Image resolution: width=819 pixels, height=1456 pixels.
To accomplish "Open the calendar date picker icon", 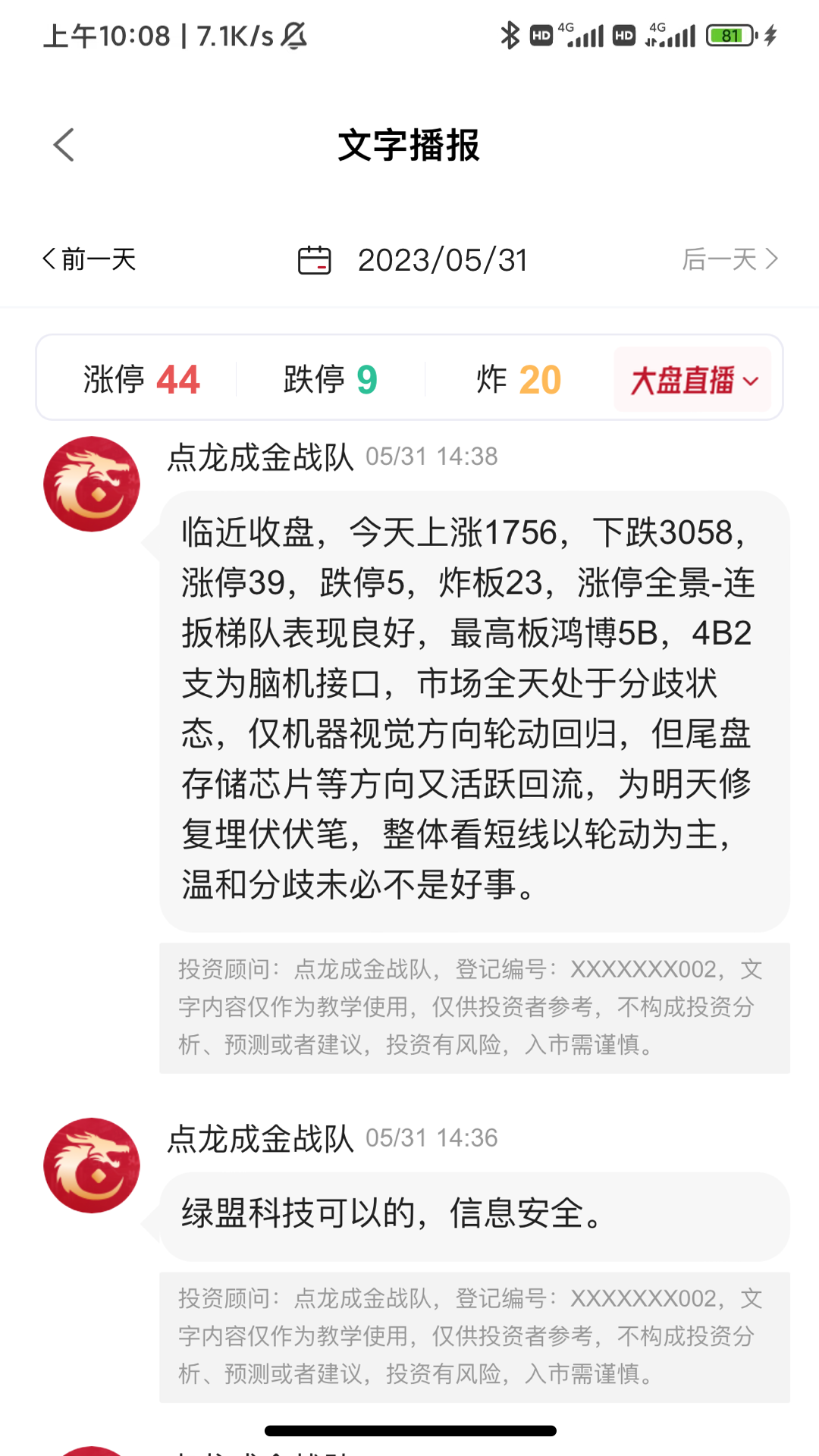I will [x=316, y=259].
